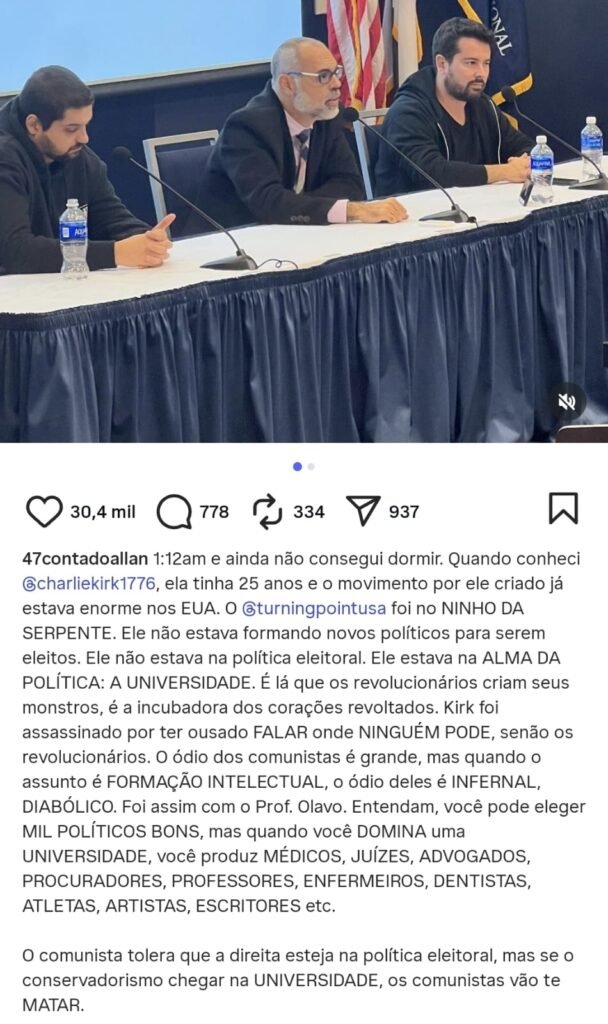
Task: Save the post with the bookmark icon
Action: pos(563,509)
